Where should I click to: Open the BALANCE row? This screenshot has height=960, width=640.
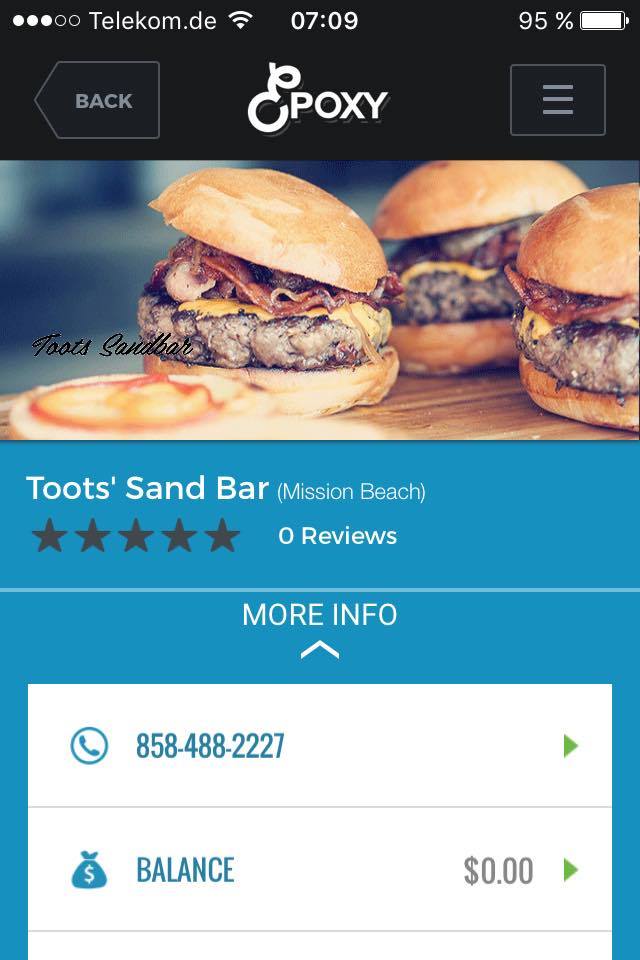(320, 870)
